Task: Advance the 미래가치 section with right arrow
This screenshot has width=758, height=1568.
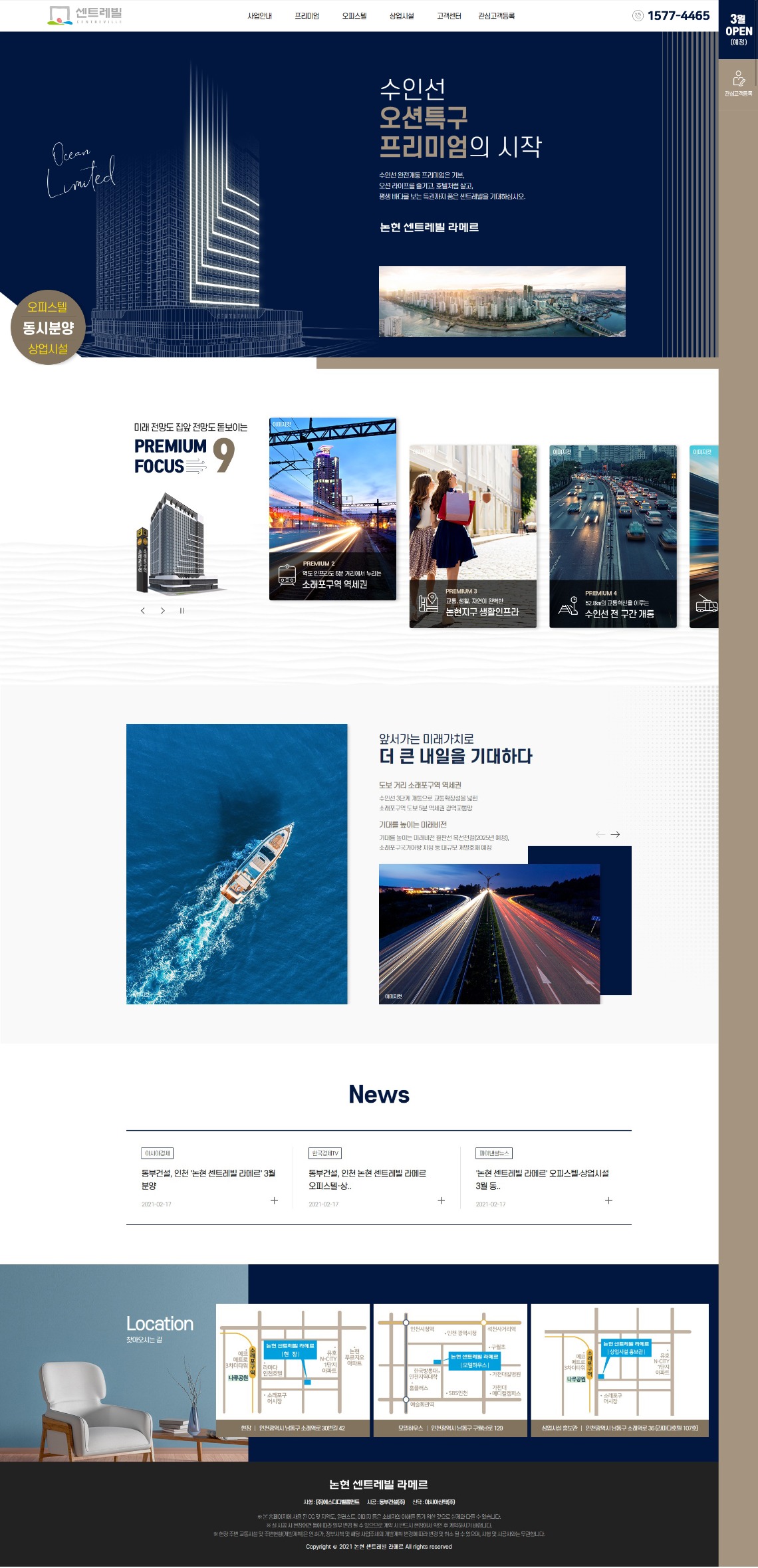Action: (616, 834)
